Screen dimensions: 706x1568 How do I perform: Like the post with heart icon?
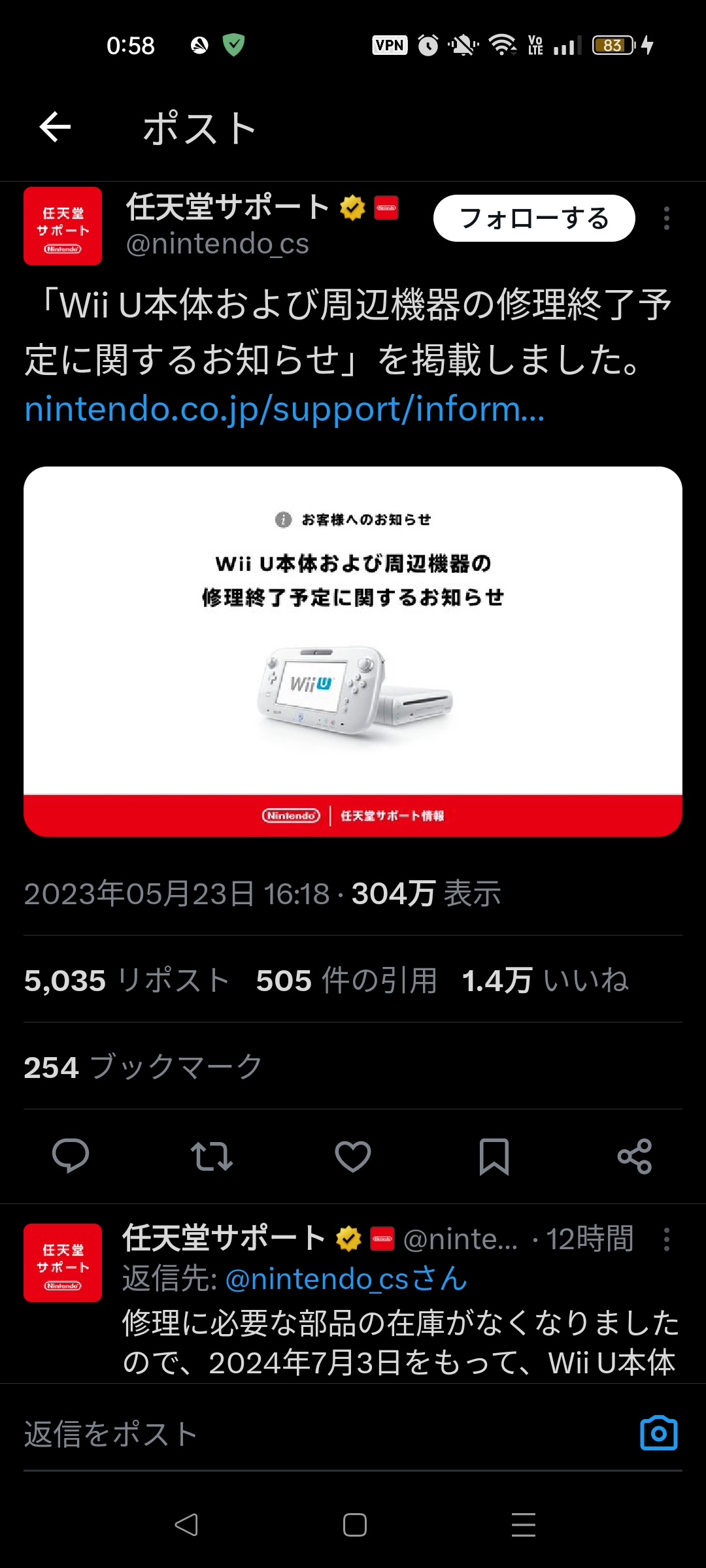353,1156
